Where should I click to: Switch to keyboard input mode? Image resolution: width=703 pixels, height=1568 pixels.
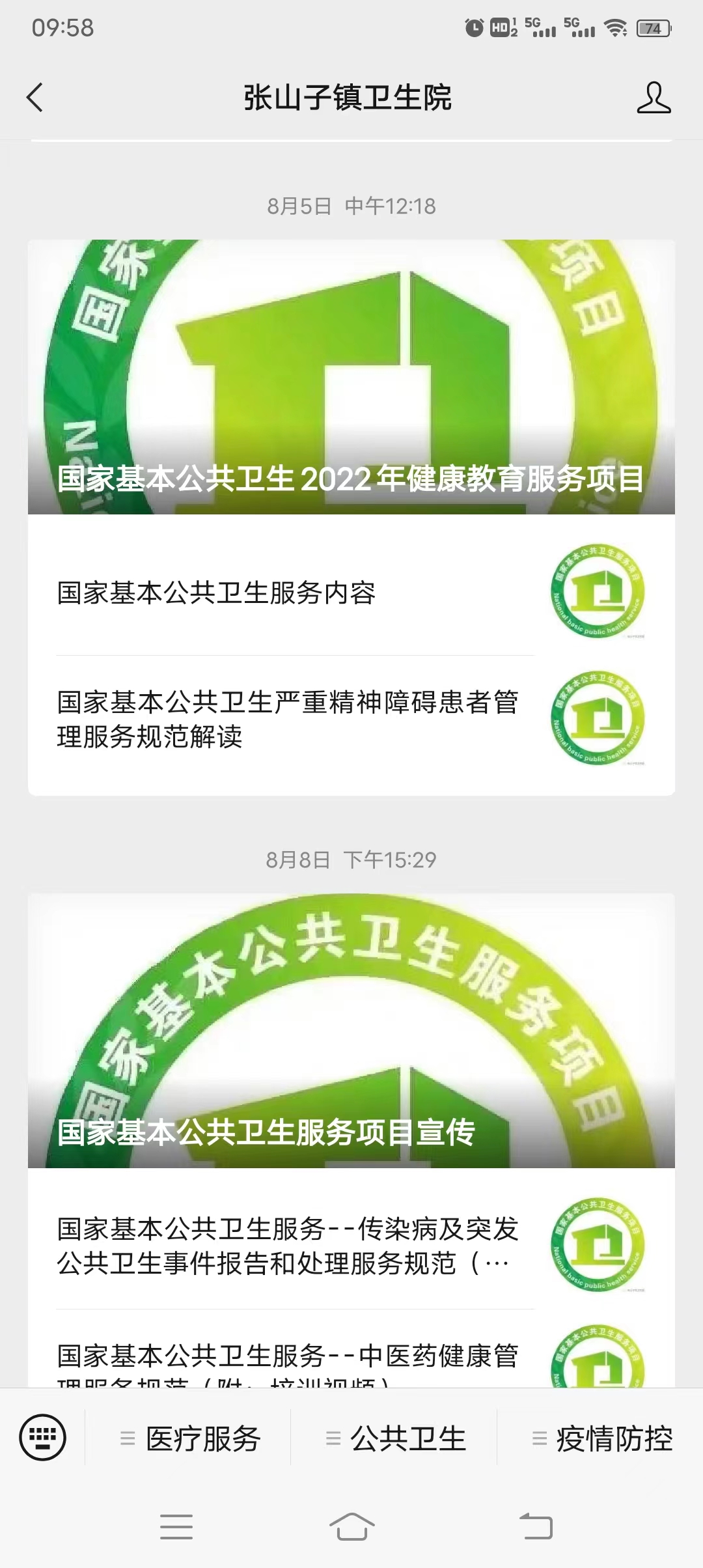[x=43, y=1438]
